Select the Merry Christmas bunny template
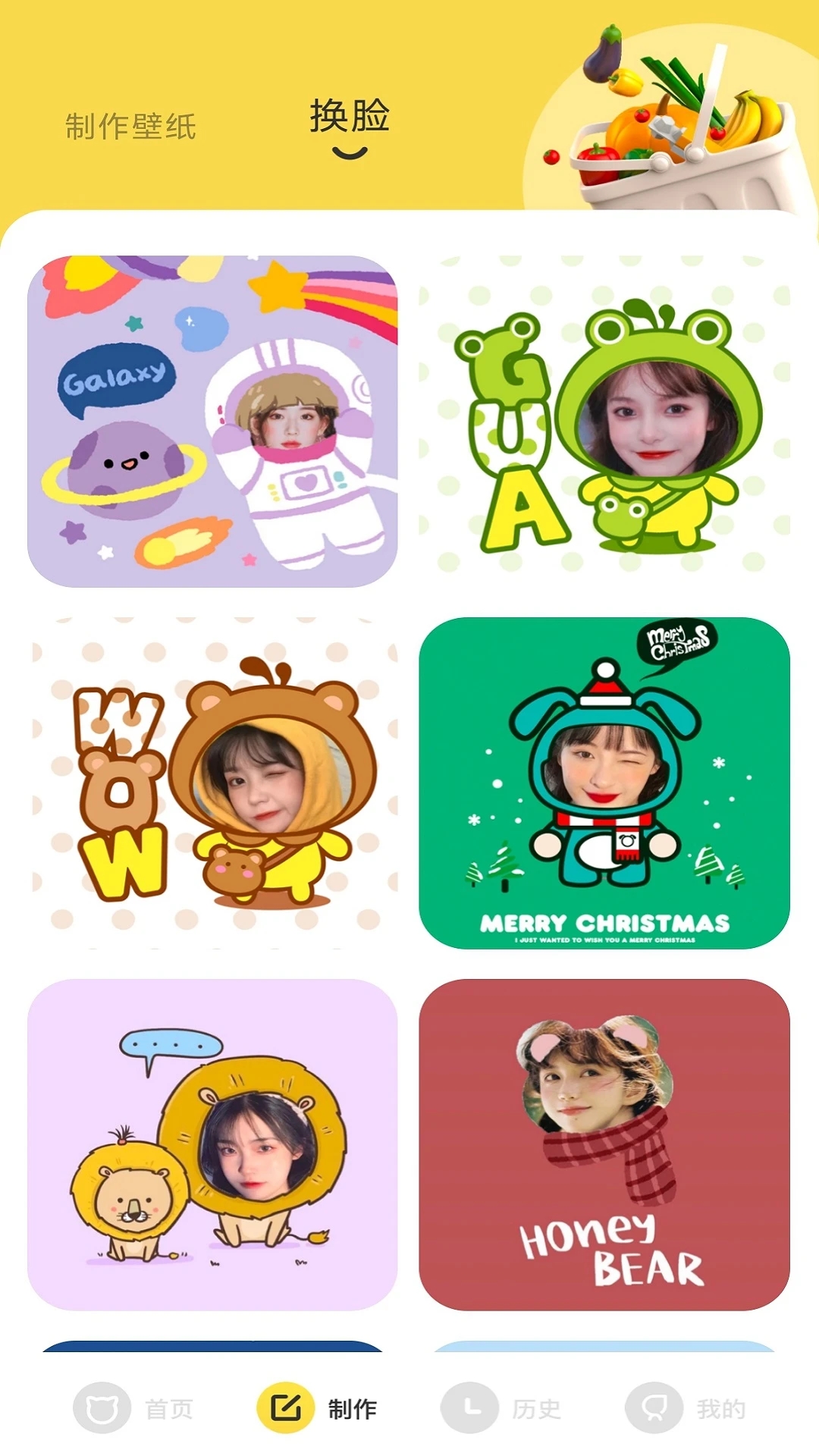Screen dimensions: 819x1456 tap(604, 783)
